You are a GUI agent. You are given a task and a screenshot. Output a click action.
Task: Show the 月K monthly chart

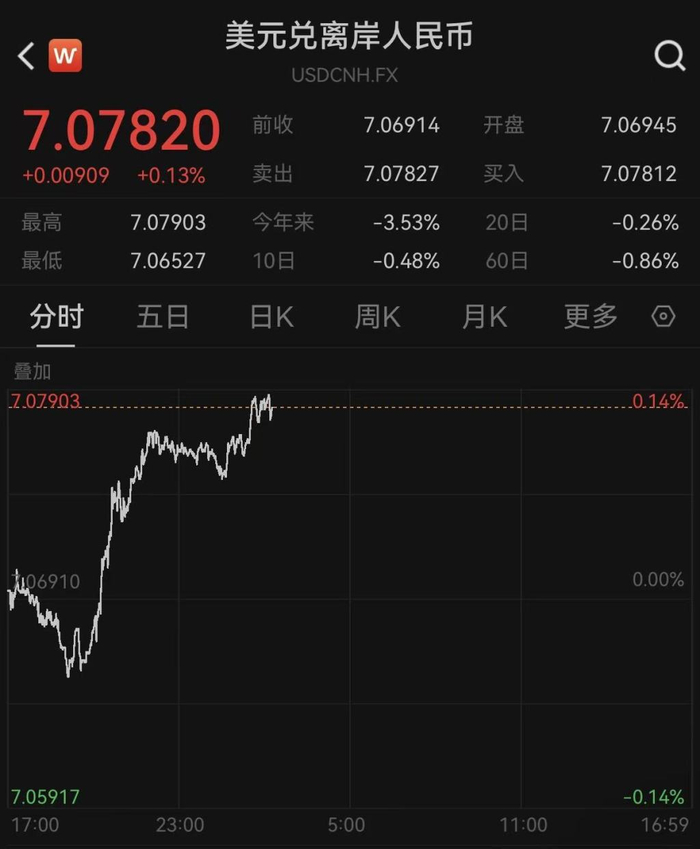click(x=484, y=317)
